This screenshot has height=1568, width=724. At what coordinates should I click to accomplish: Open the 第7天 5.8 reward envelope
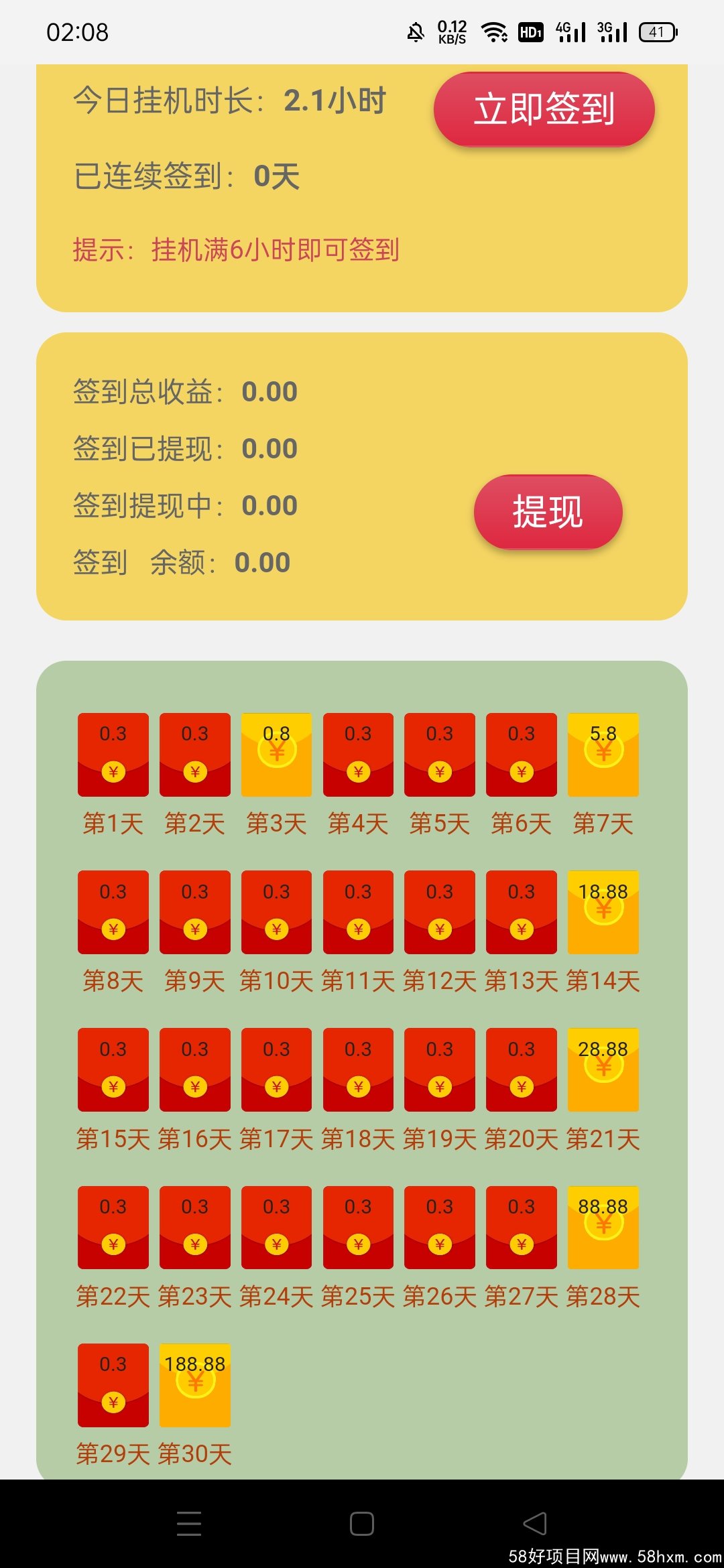pos(603,755)
